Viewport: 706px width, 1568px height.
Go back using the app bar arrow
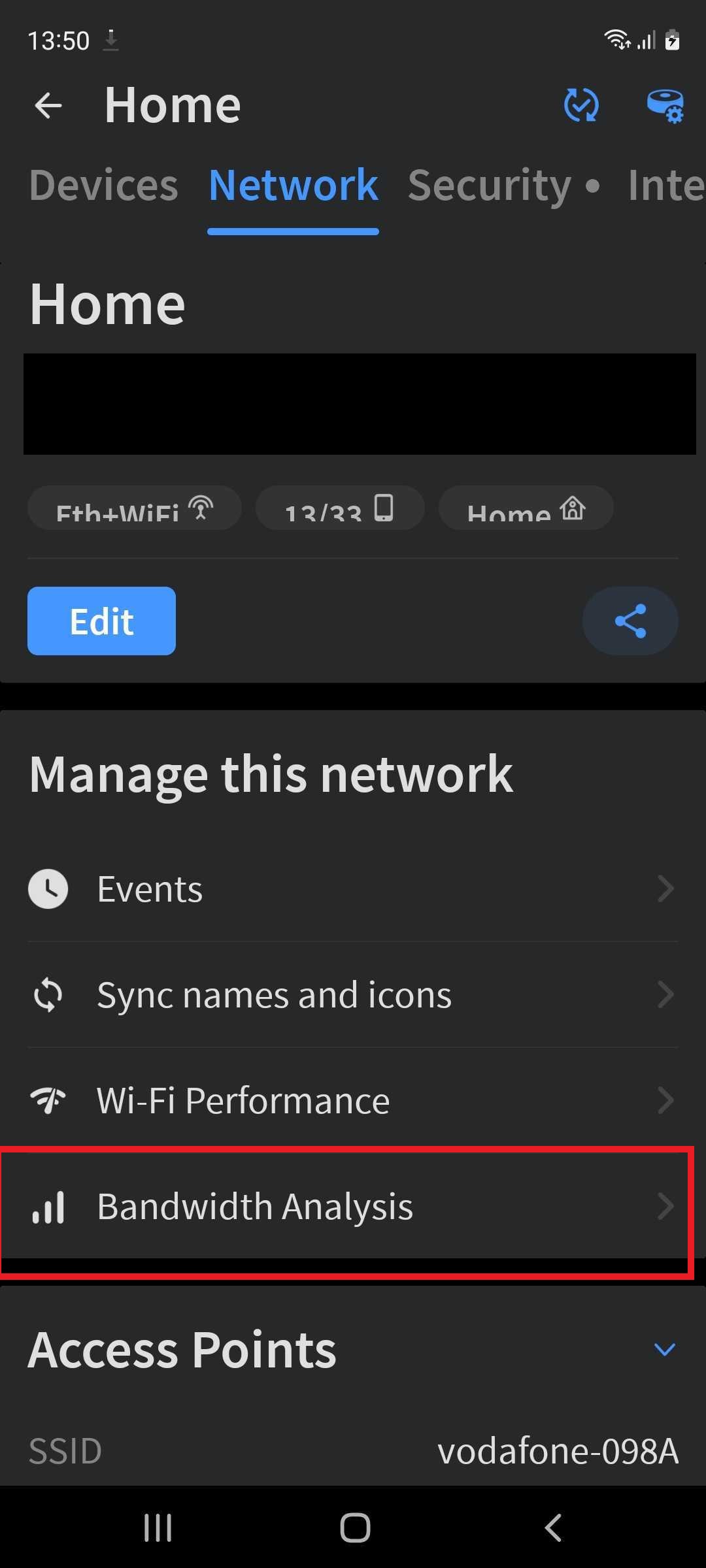point(48,105)
